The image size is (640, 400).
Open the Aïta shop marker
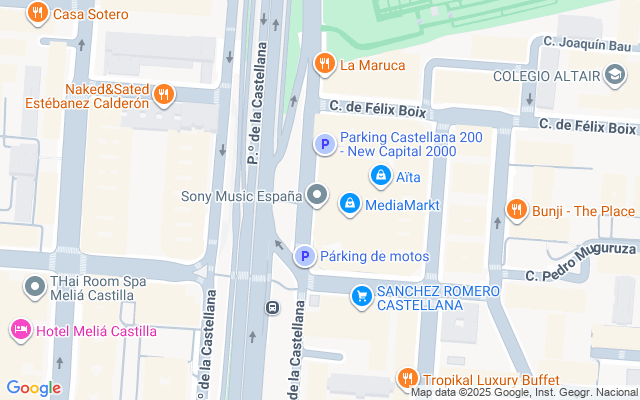381,176
